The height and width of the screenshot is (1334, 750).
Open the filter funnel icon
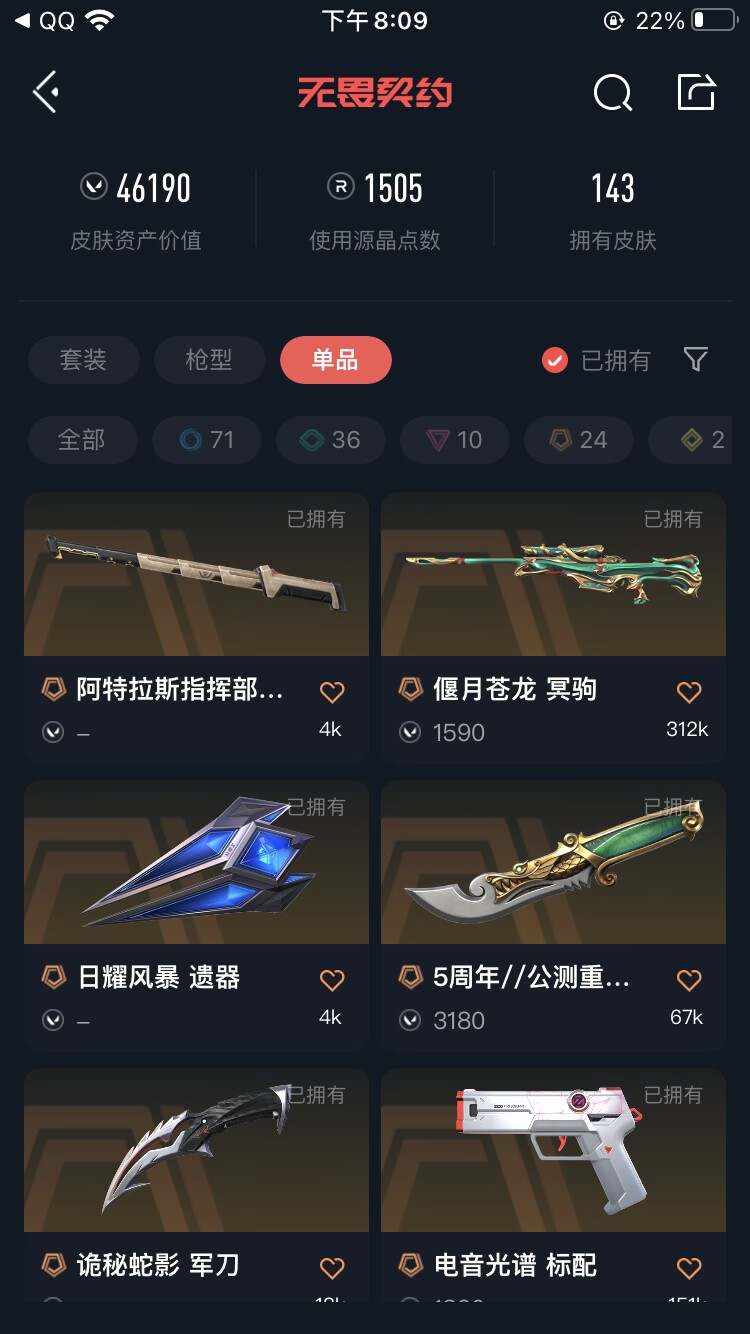[x=696, y=359]
